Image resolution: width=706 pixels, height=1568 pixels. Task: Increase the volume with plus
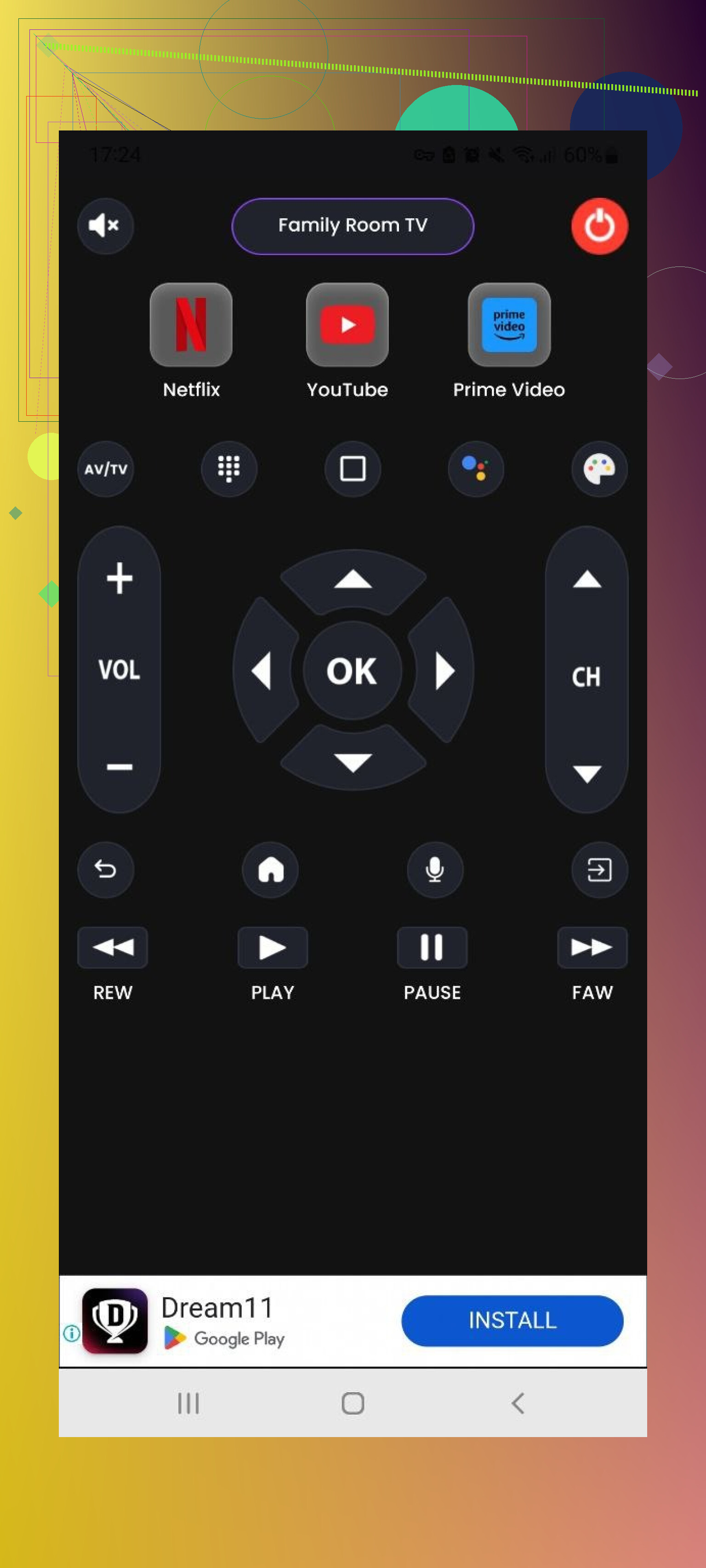(x=120, y=577)
